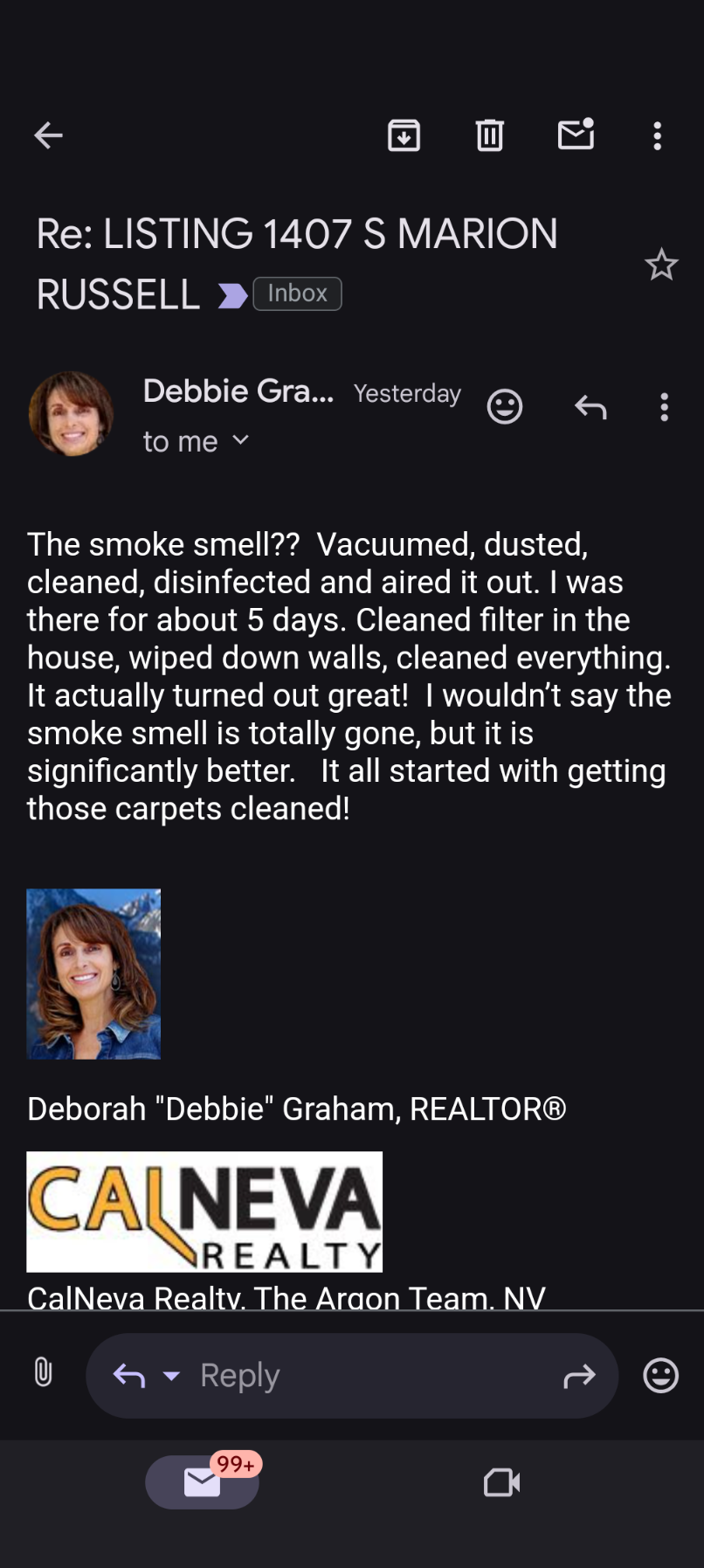Switch to the Meet video tab

tap(501, 1482)
